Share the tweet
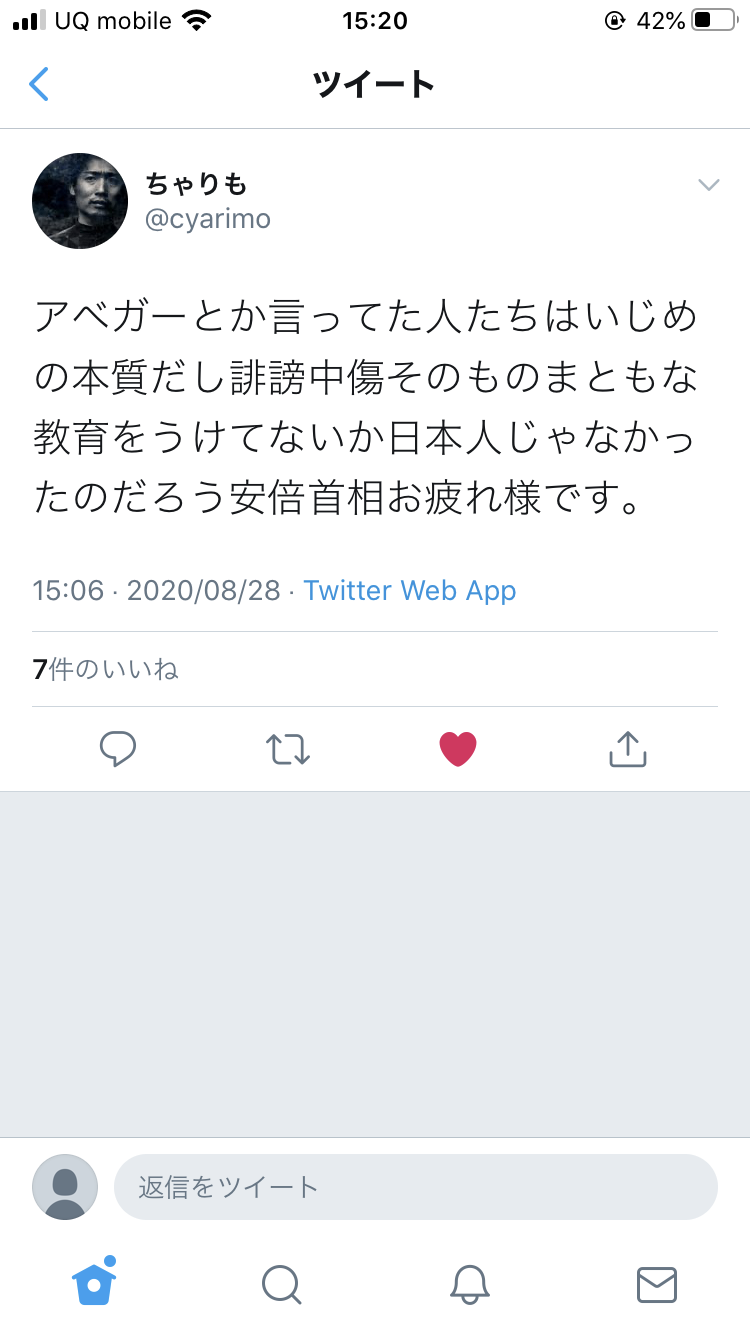This screenshot has height=1334, width=750. pos(628,749)
